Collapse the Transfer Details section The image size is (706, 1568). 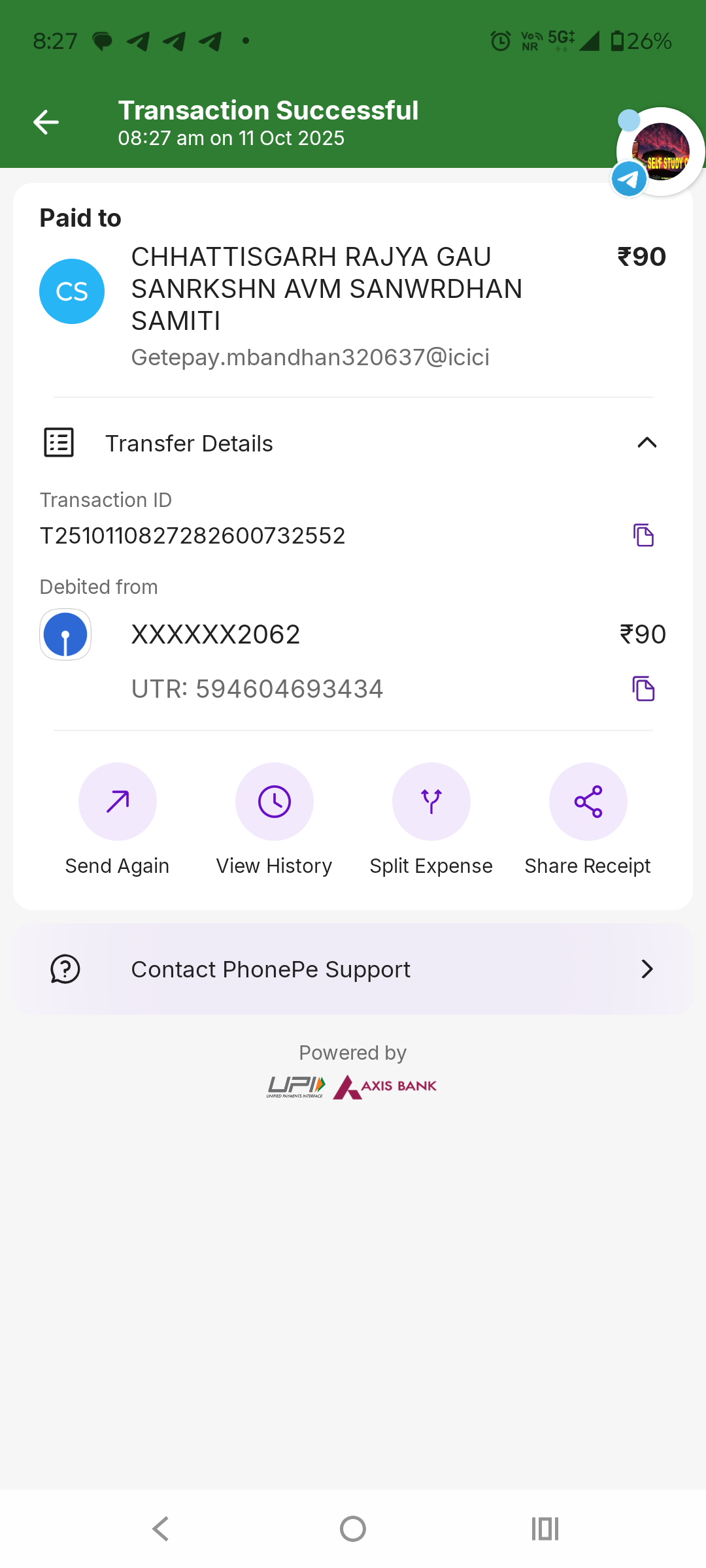click(647, 443)
